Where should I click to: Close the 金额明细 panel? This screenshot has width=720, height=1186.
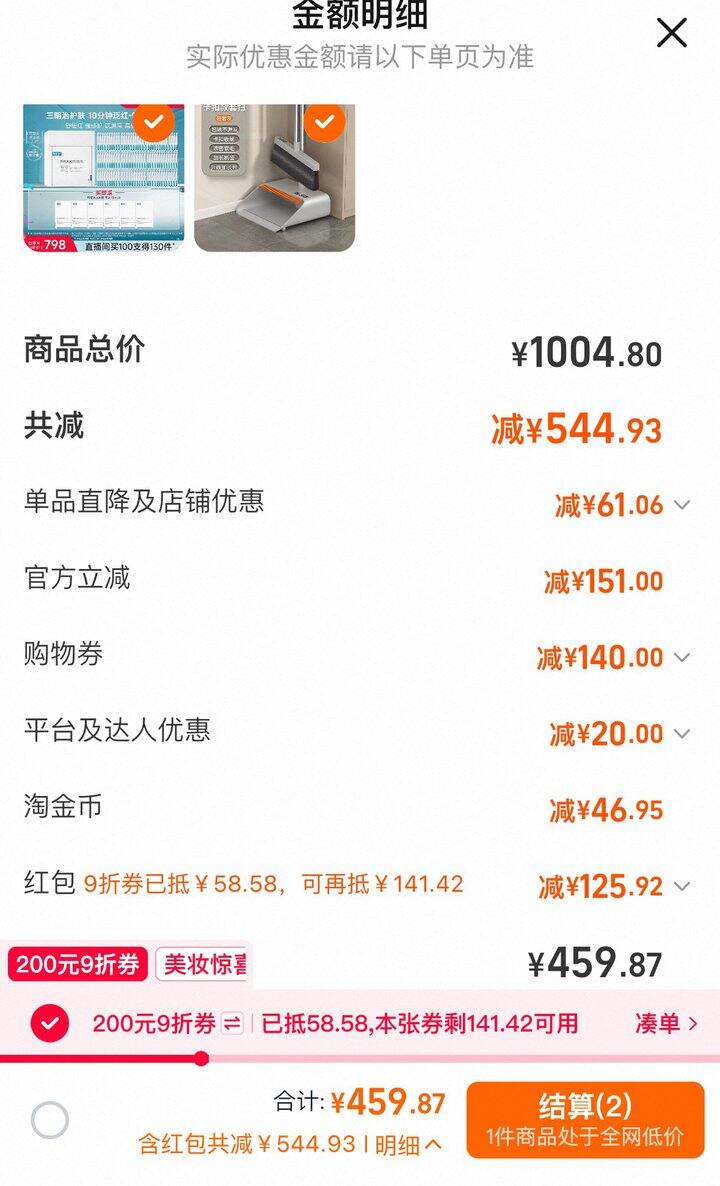671,33
